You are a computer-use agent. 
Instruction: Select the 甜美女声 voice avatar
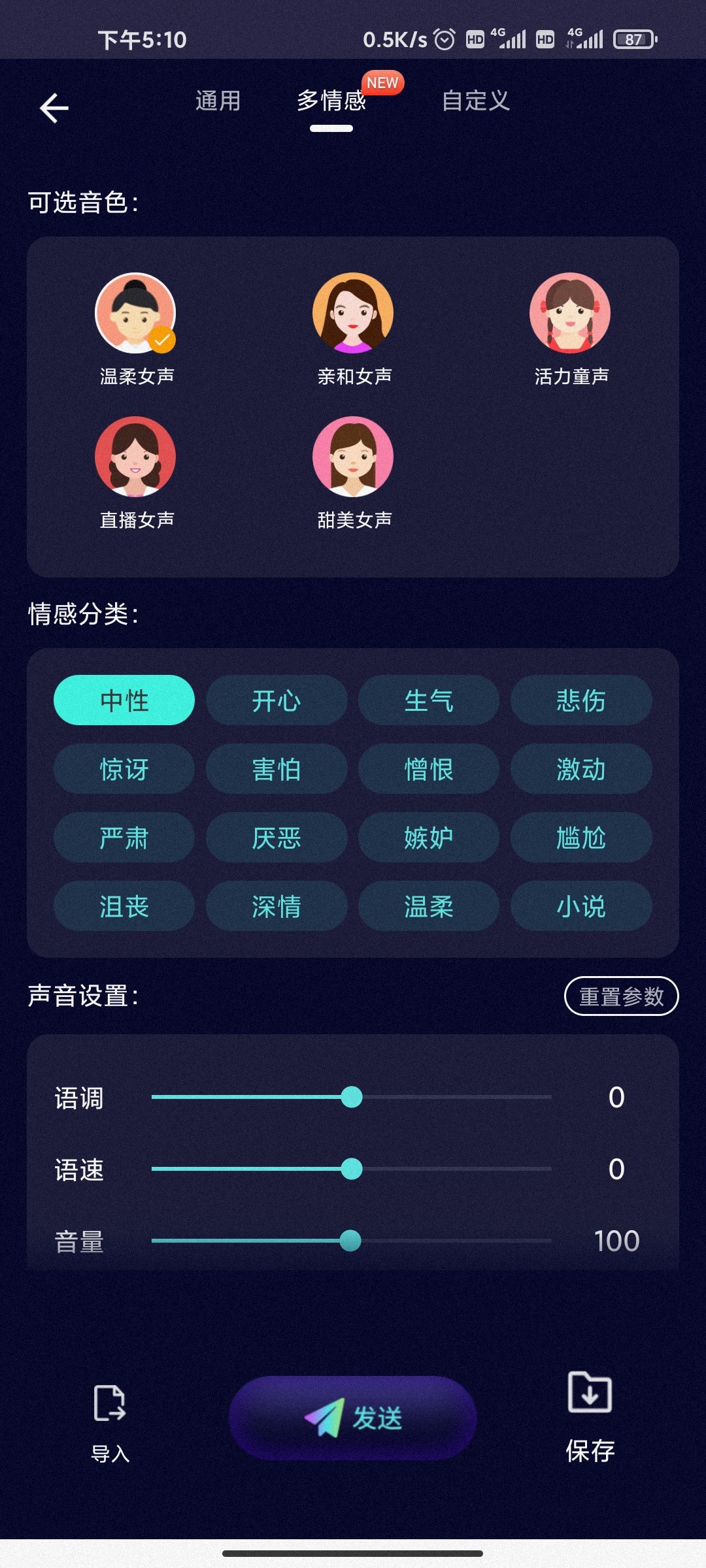point(352,457)
